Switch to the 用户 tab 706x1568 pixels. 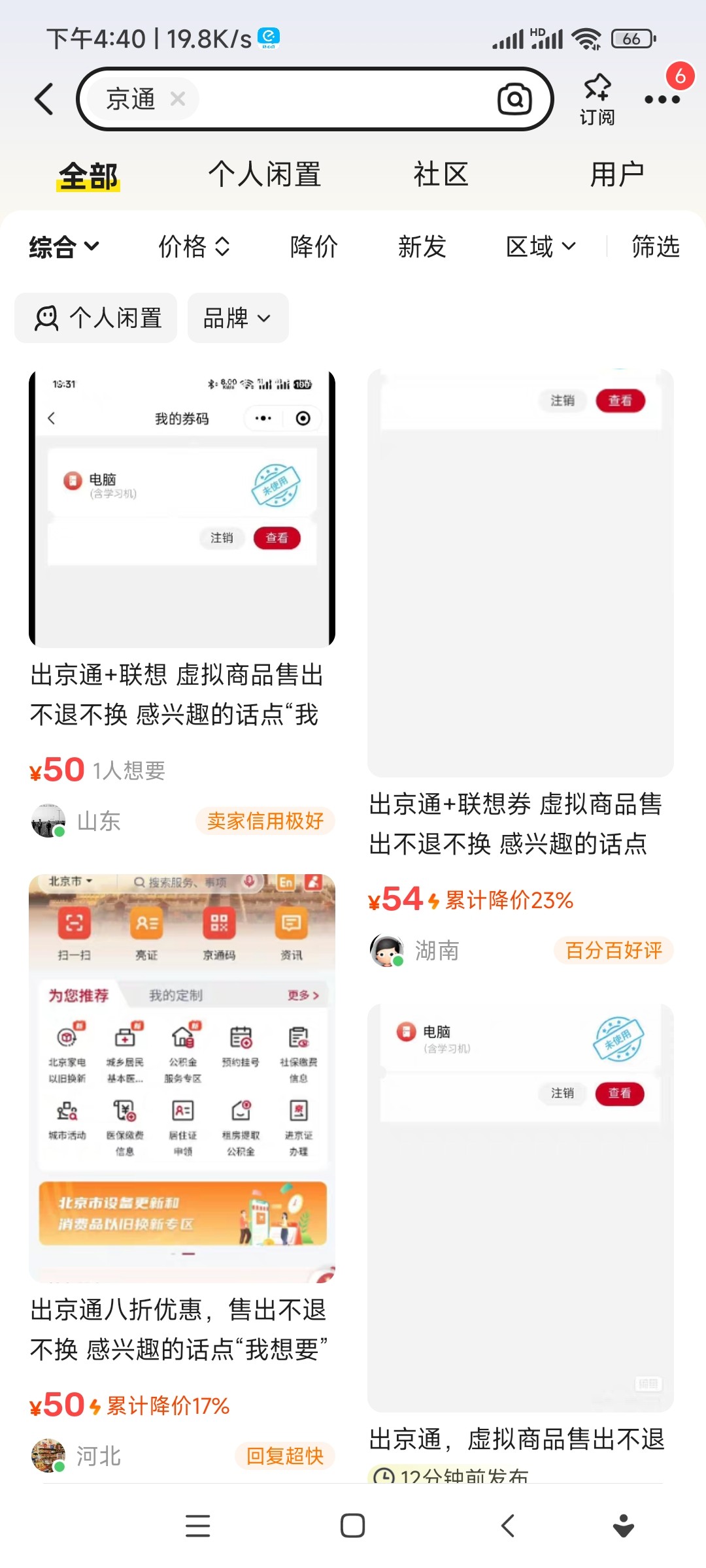click(617, 175)
